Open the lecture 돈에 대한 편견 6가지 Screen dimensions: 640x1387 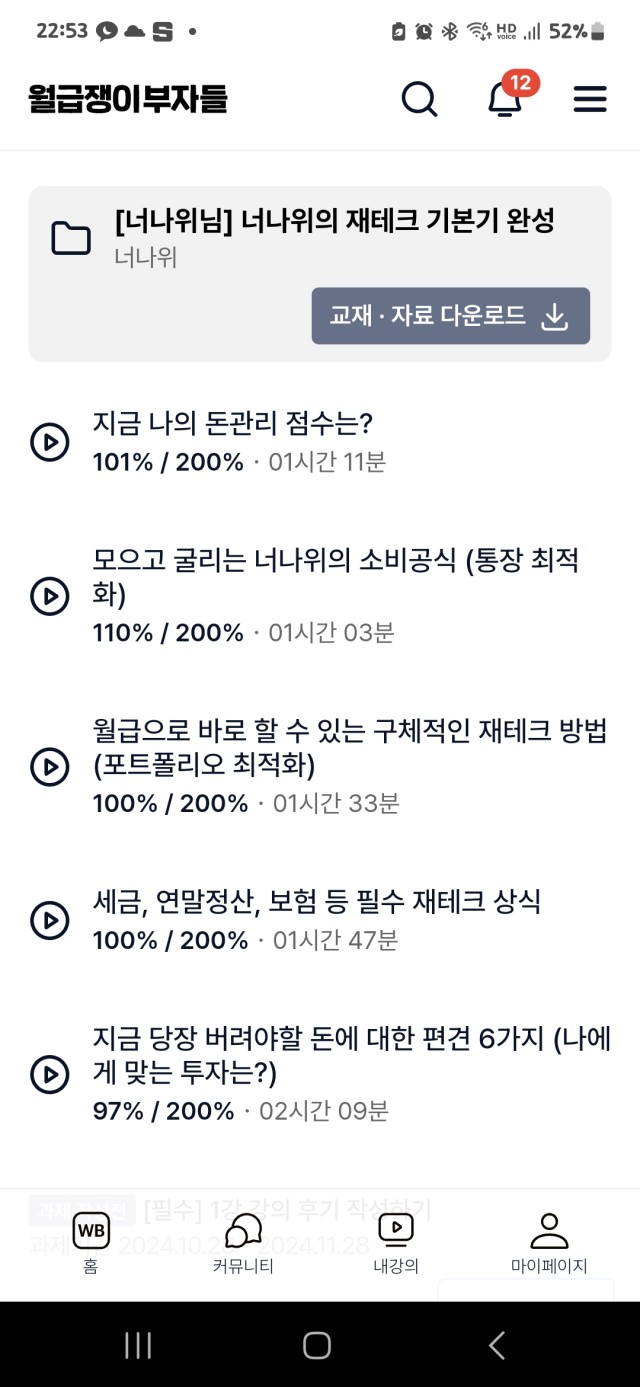click(320, 1075)
